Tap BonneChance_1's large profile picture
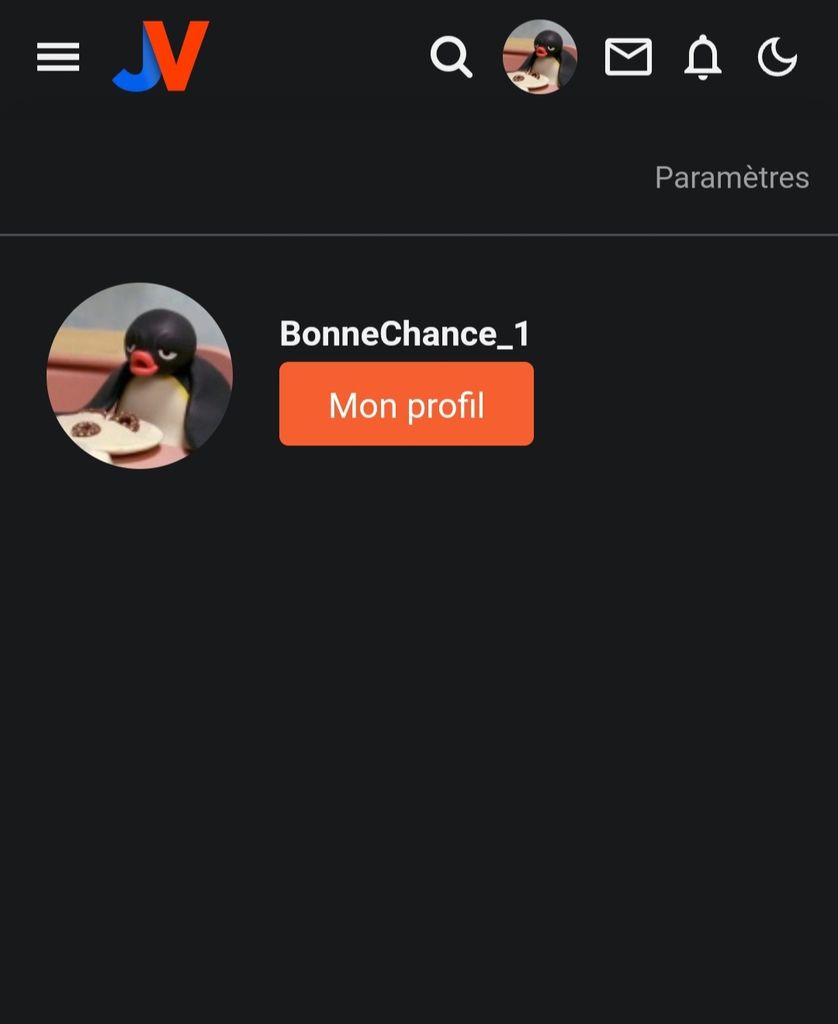838x1024 pixels. 140,375
